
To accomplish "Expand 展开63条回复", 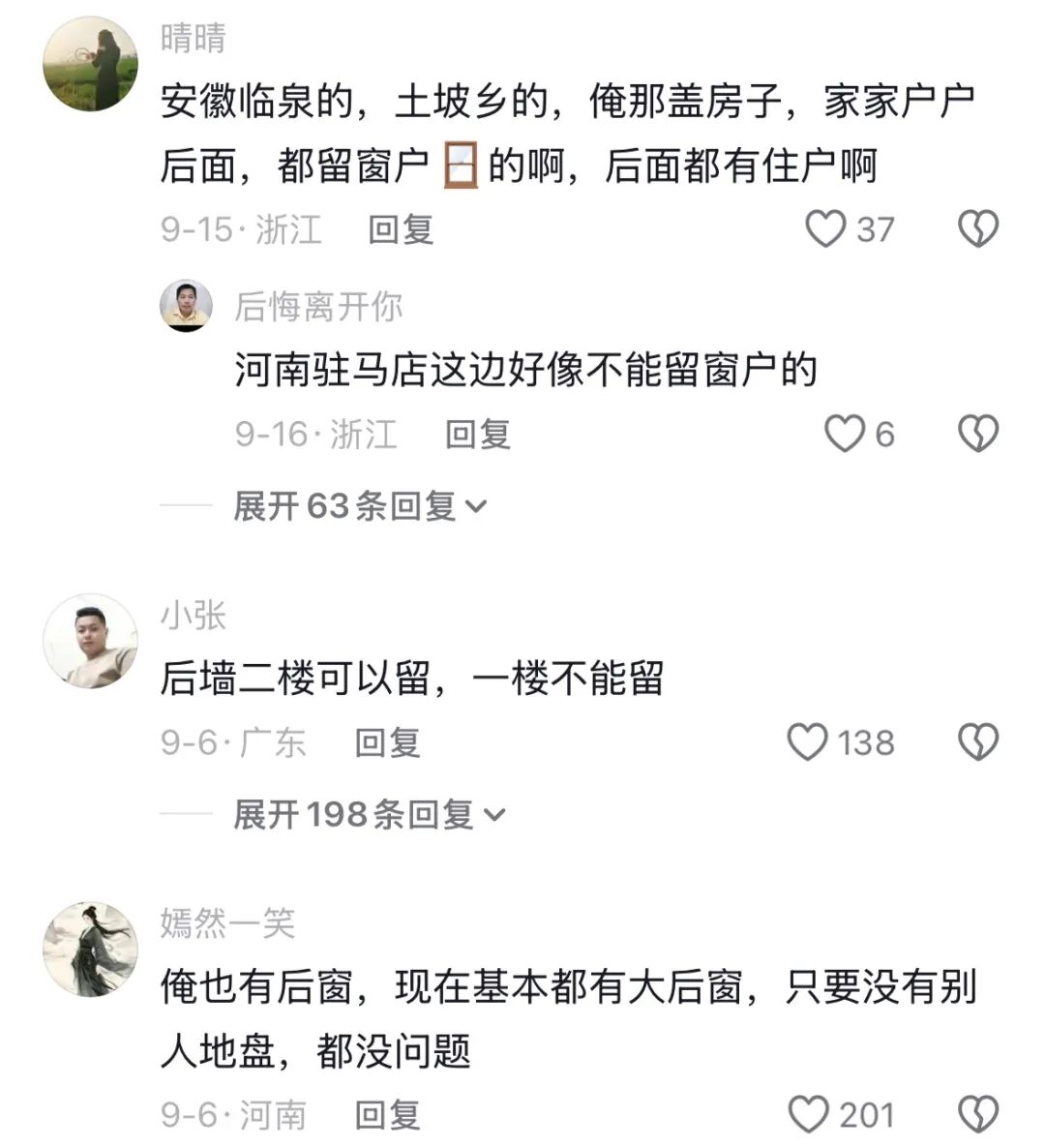I will [360, 506].
